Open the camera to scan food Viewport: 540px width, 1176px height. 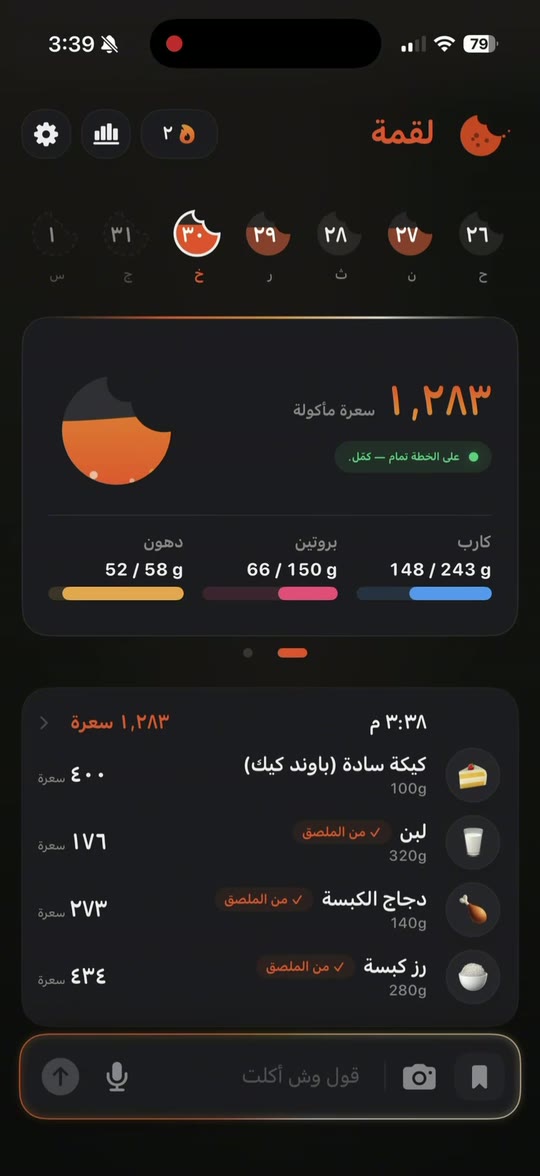(x=419, y=1078)
